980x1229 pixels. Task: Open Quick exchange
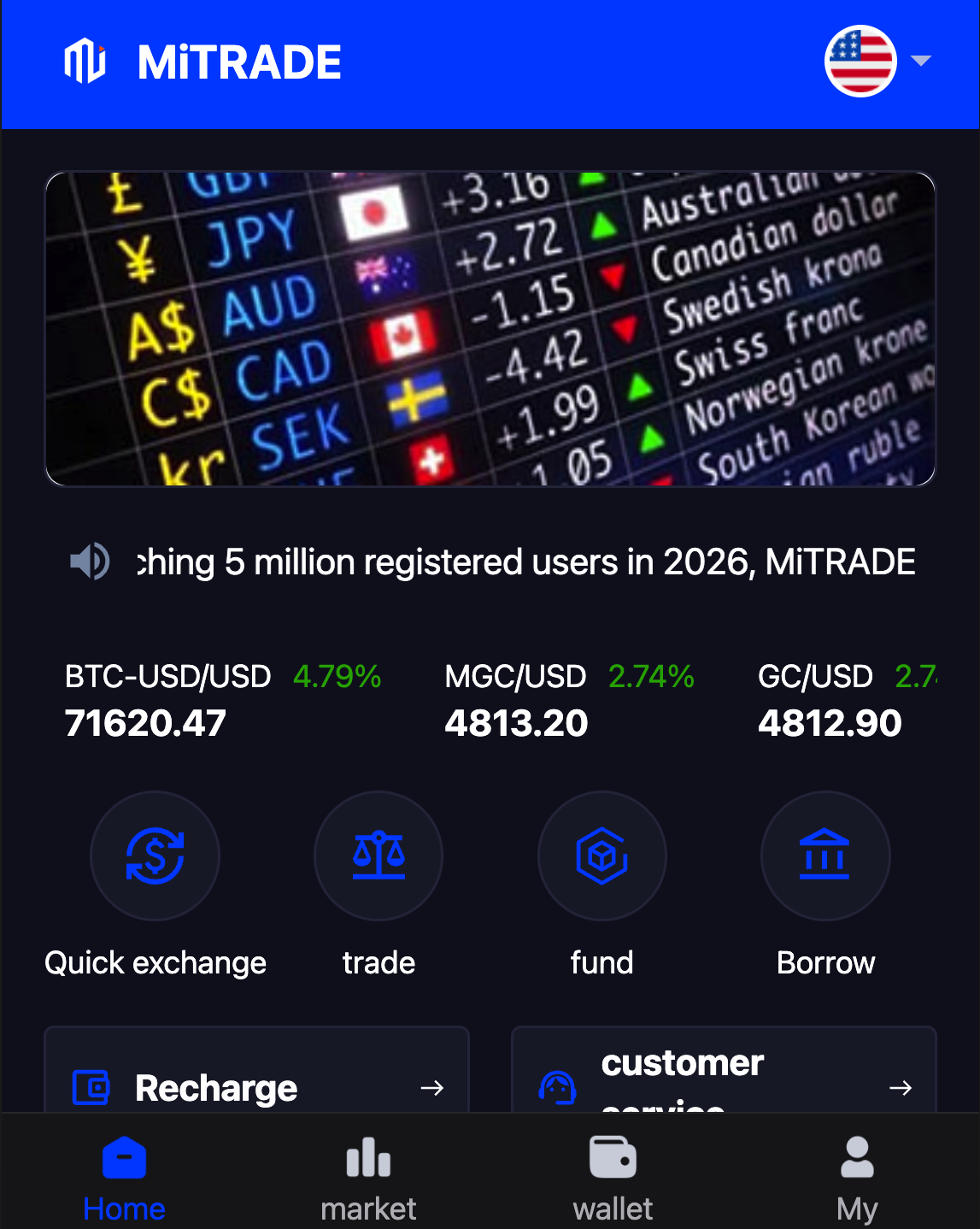pyautogui.click(x=156, y=856)
